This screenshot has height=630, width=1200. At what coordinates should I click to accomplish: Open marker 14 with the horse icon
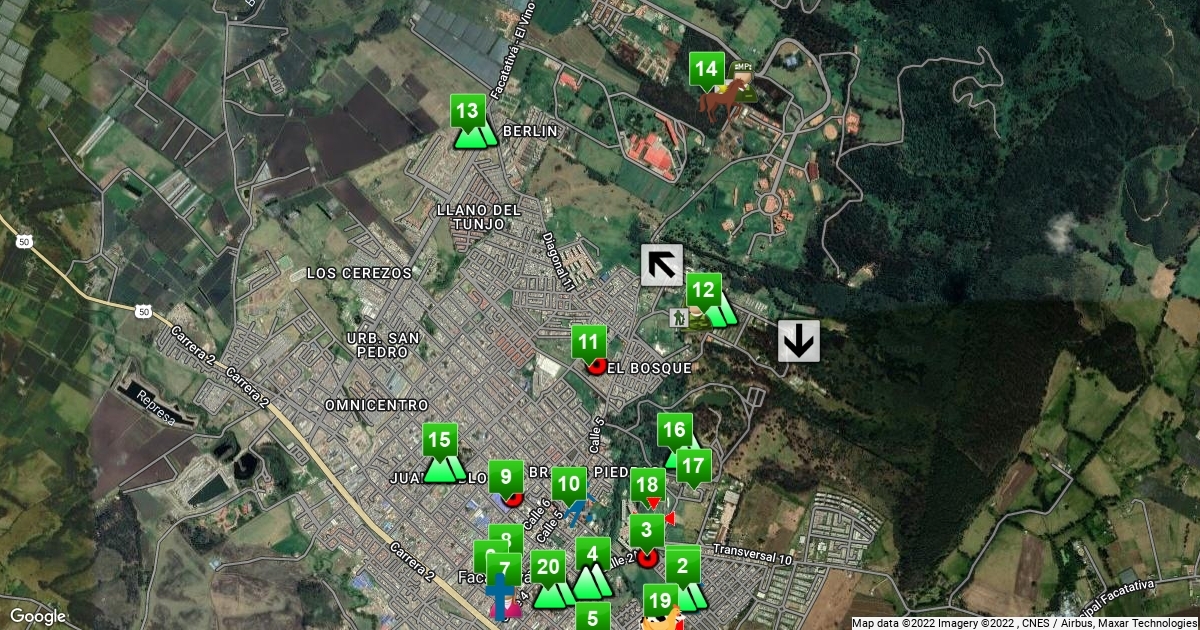(707, 70)
